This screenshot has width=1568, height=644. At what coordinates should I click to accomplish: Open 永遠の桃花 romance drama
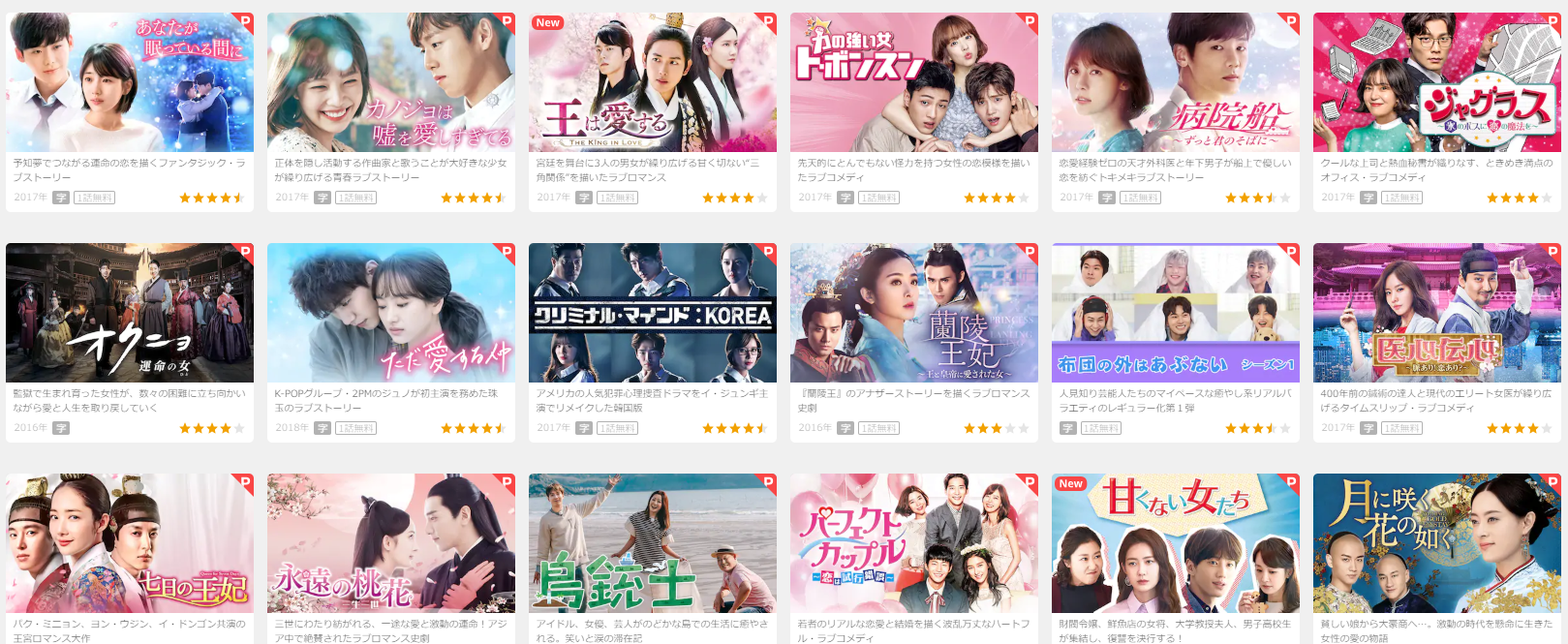(391, 543)
